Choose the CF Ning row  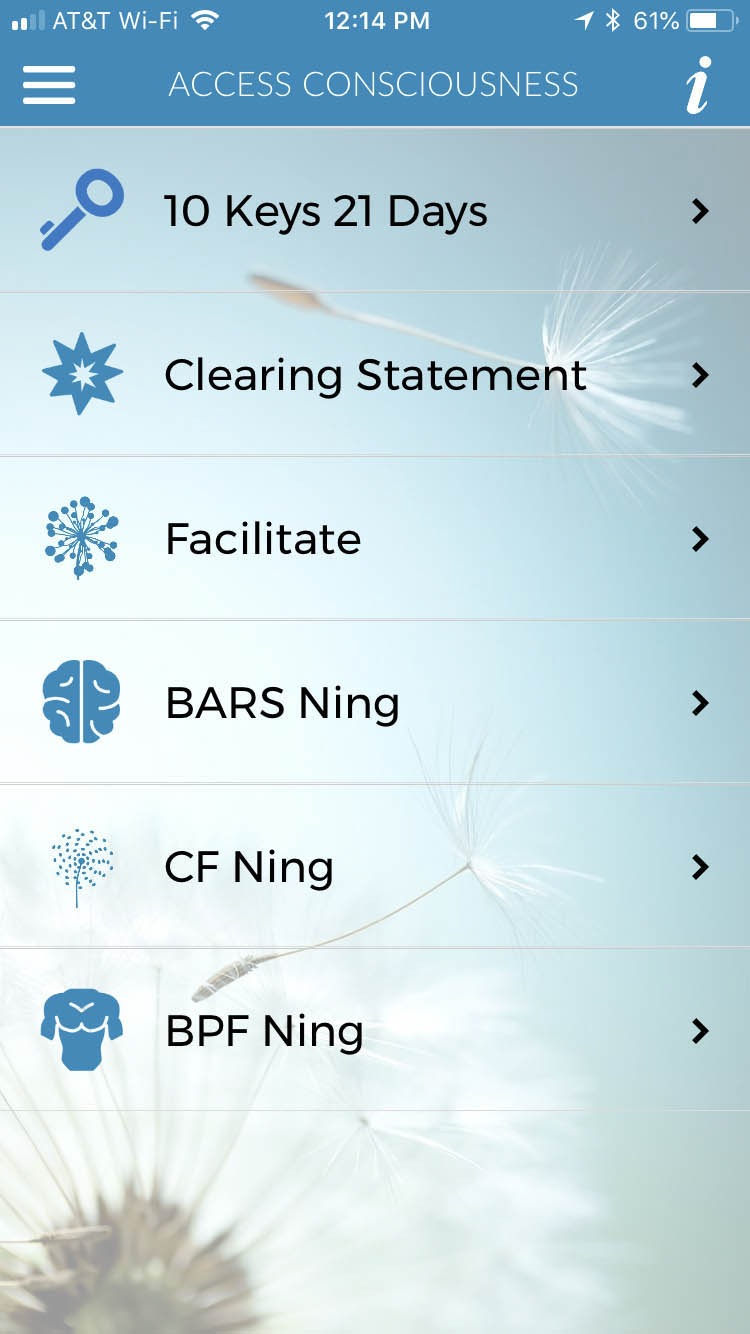[375, 867]
